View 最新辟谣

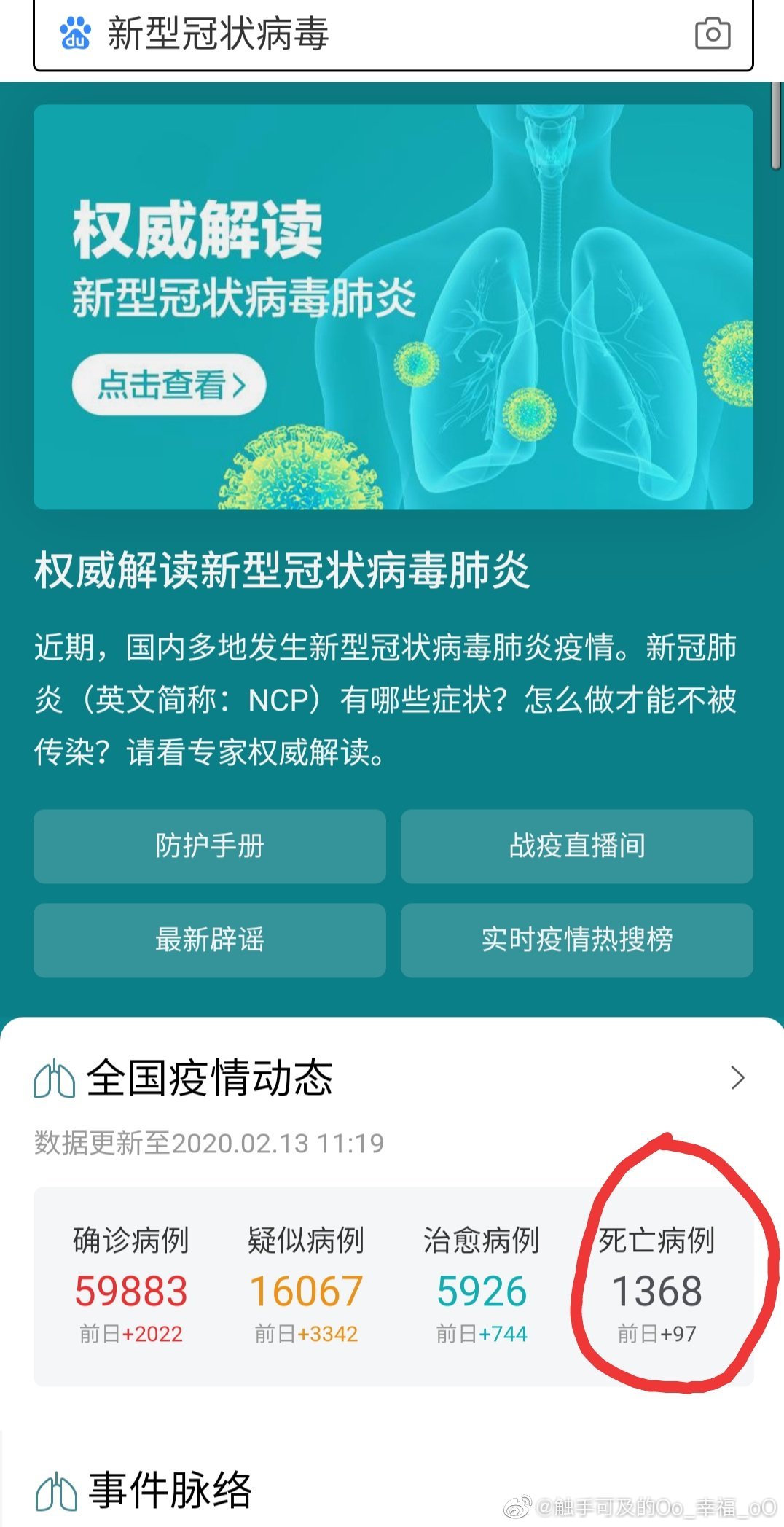pos(210,940)
